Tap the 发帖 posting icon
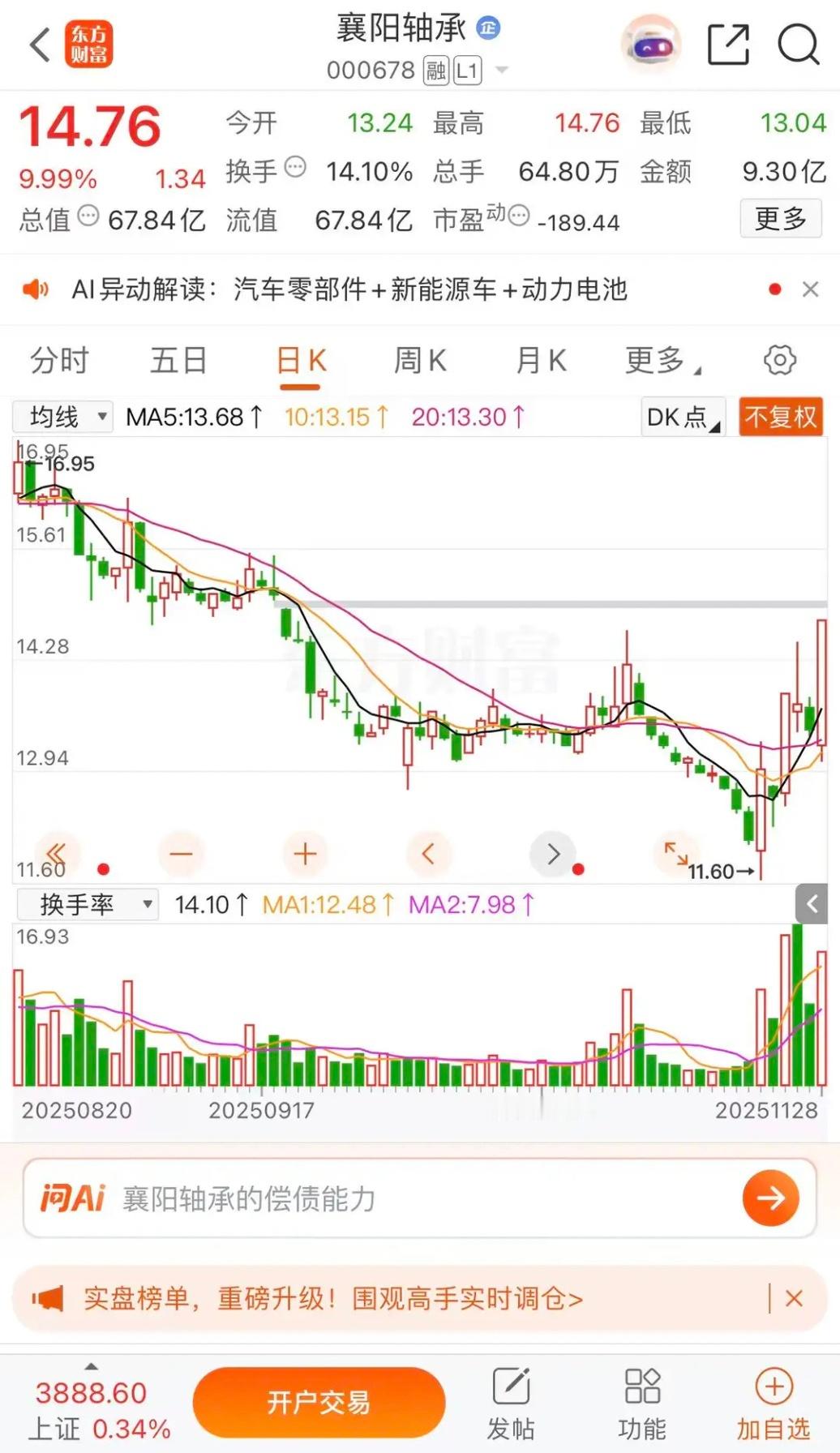Viewport: 840px width, 1453px height. [511, 1401]
